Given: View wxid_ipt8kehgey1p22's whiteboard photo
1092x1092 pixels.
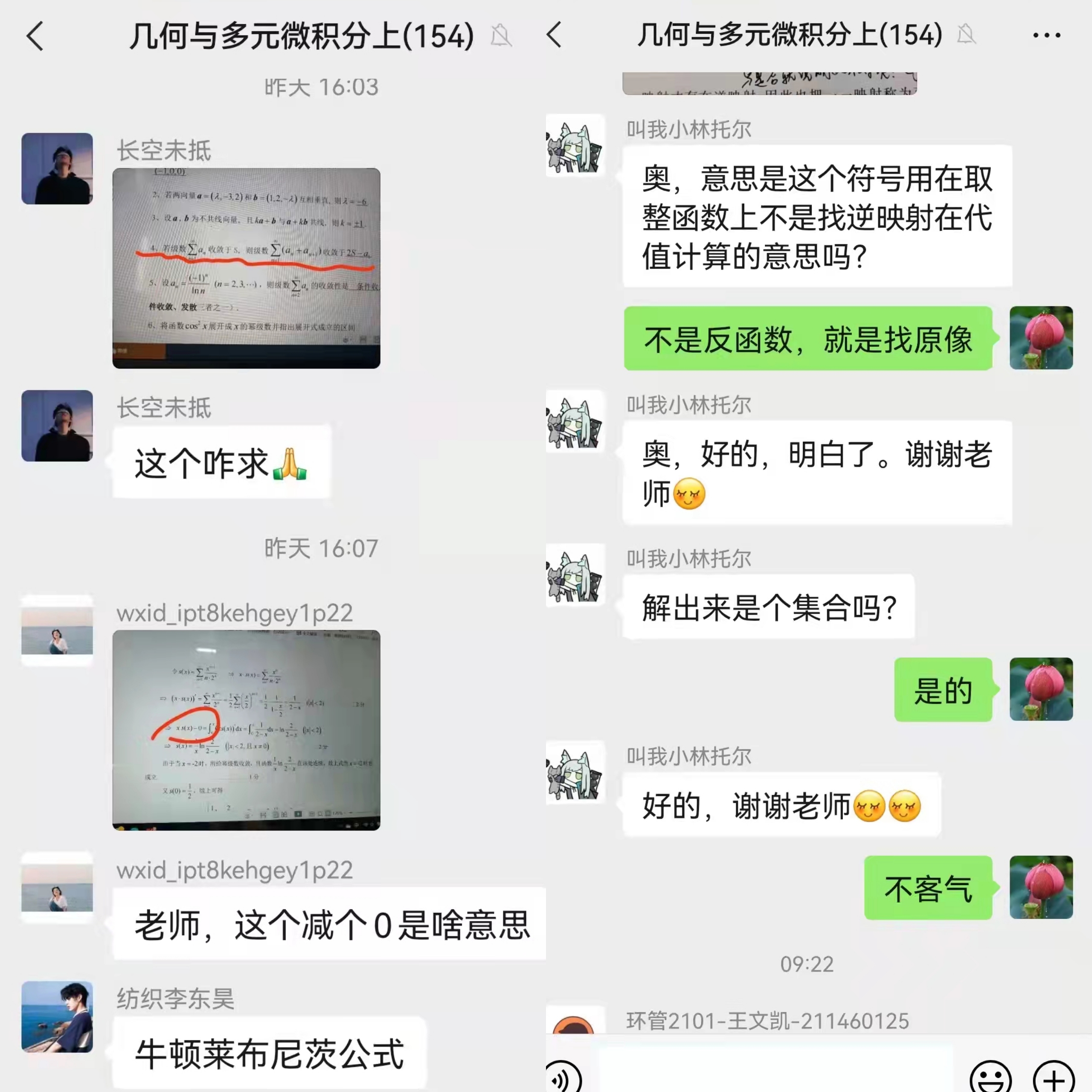Looking at the screenshot, I should point(246,730).
